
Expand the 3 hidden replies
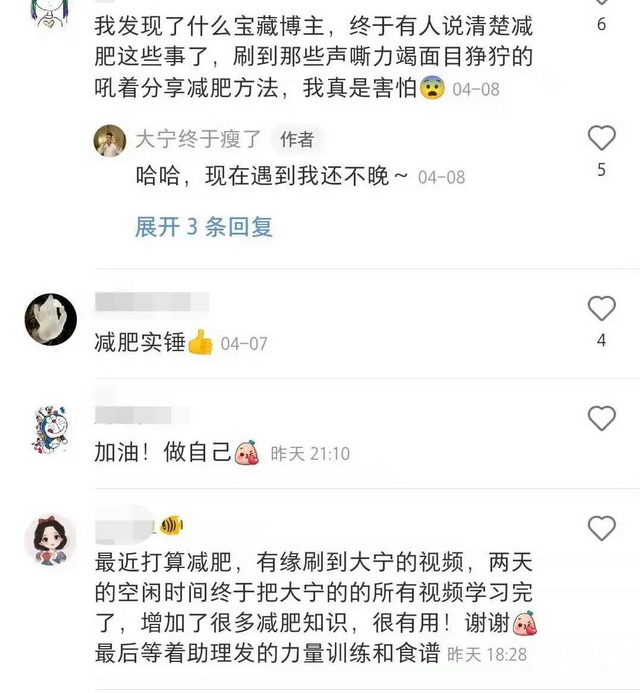tap(204, 227)
